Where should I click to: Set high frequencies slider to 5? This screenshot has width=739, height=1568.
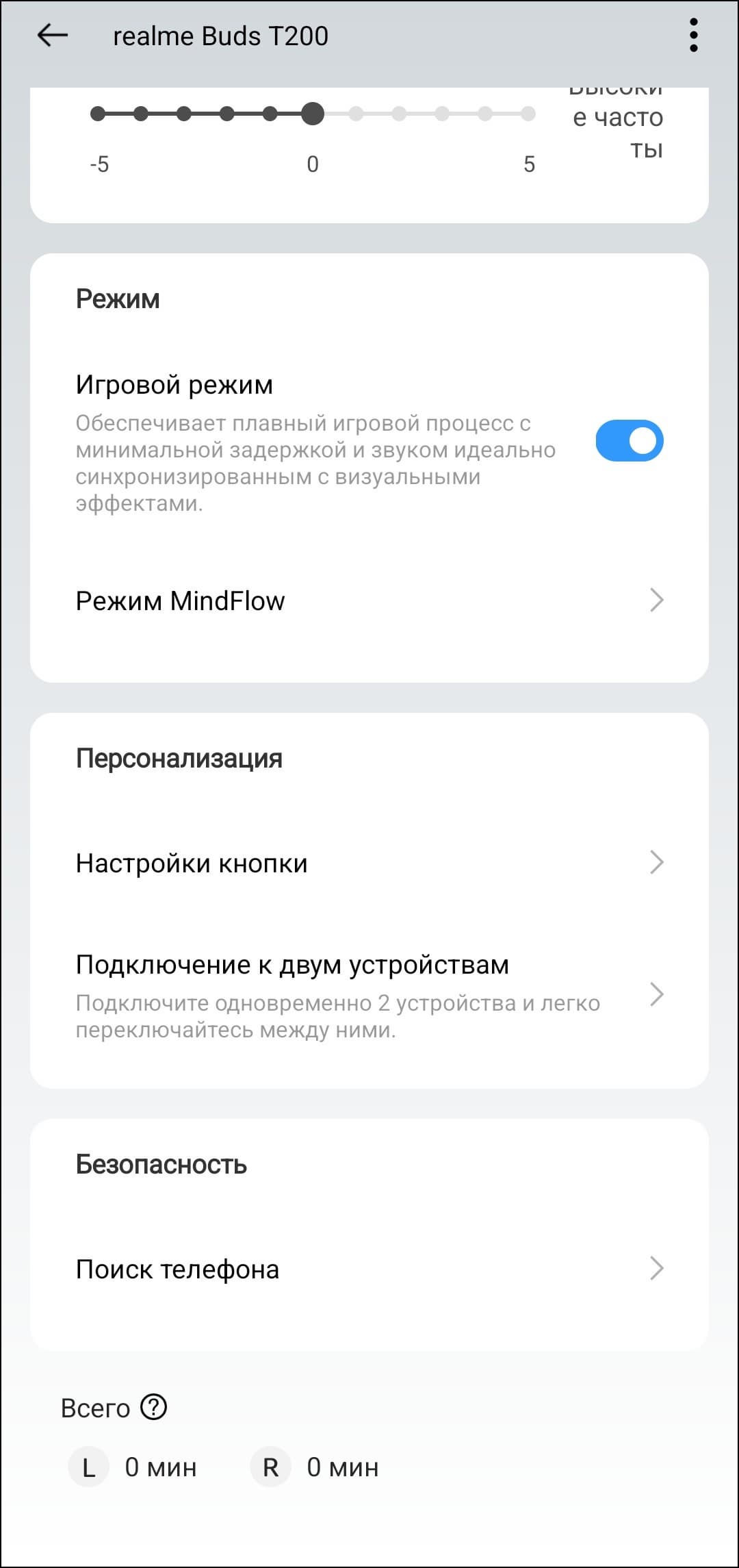point(528,114)
